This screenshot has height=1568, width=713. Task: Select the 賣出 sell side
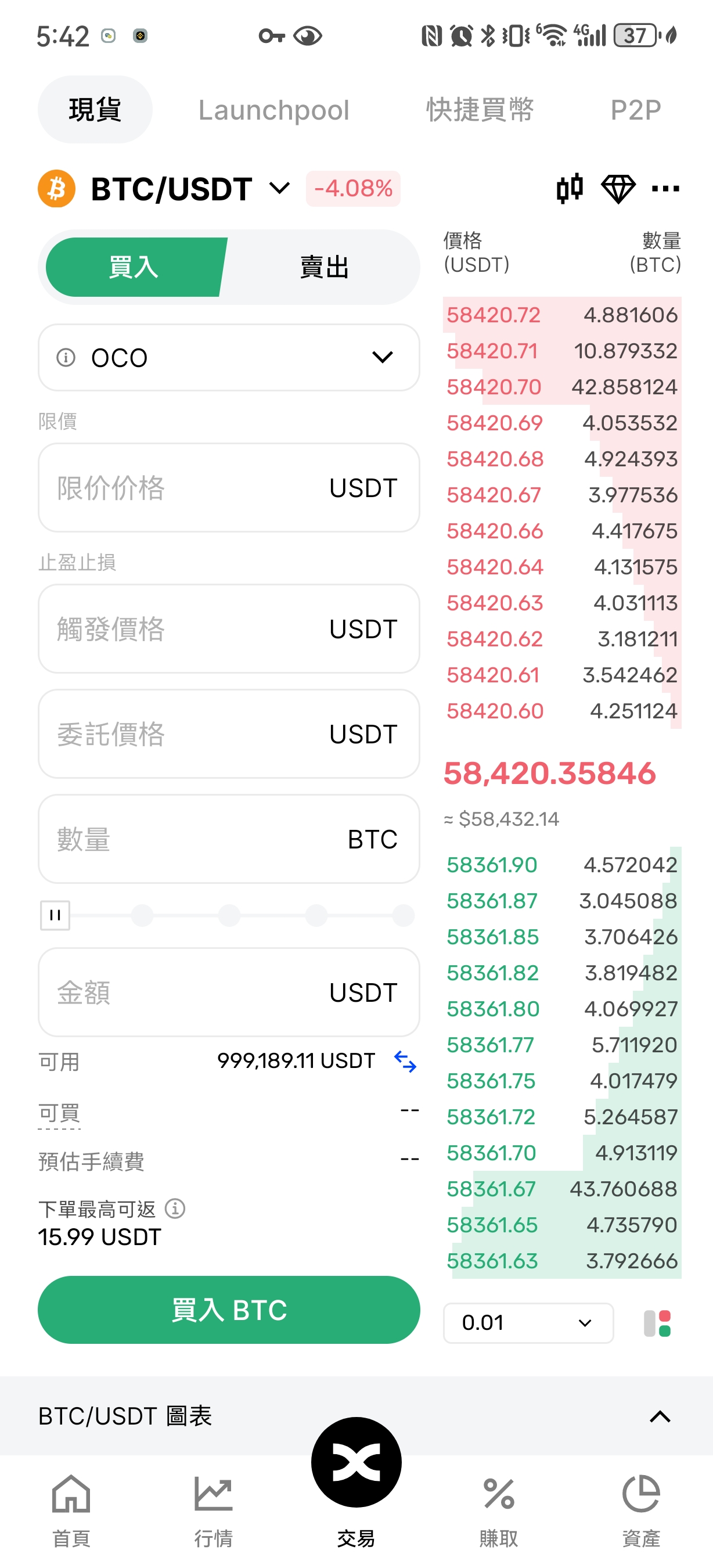click(323, 267)
